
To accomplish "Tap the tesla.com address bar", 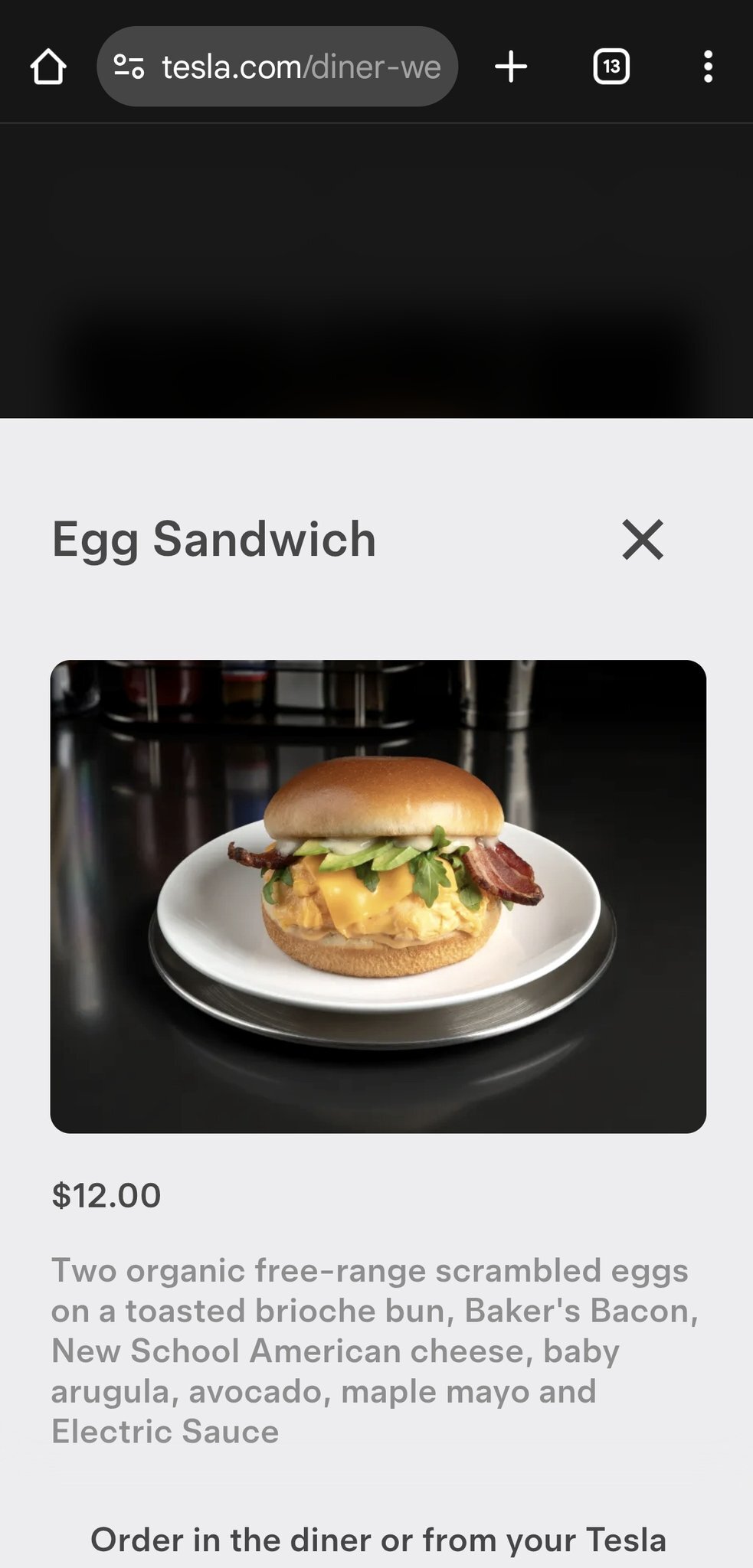I will pyautogui.click(x=300, y=67).
